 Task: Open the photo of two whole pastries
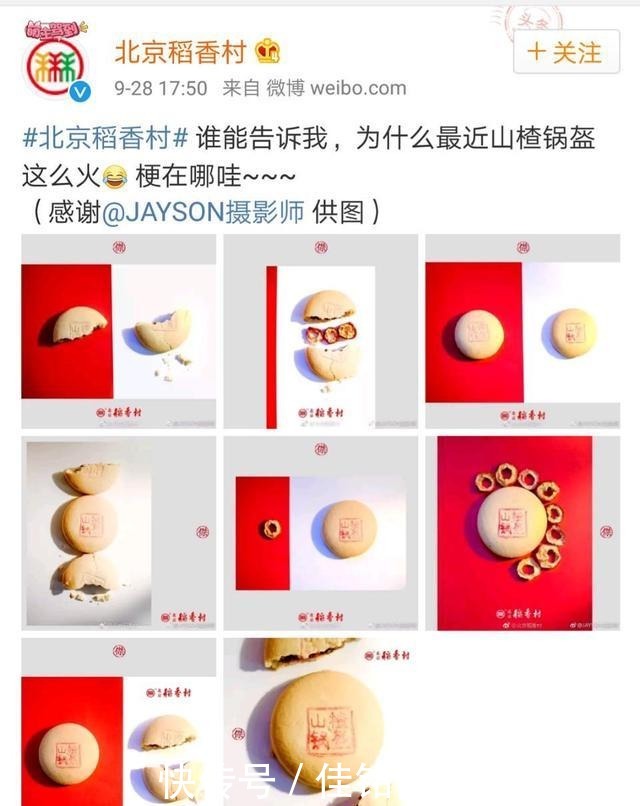coord(521,332)
